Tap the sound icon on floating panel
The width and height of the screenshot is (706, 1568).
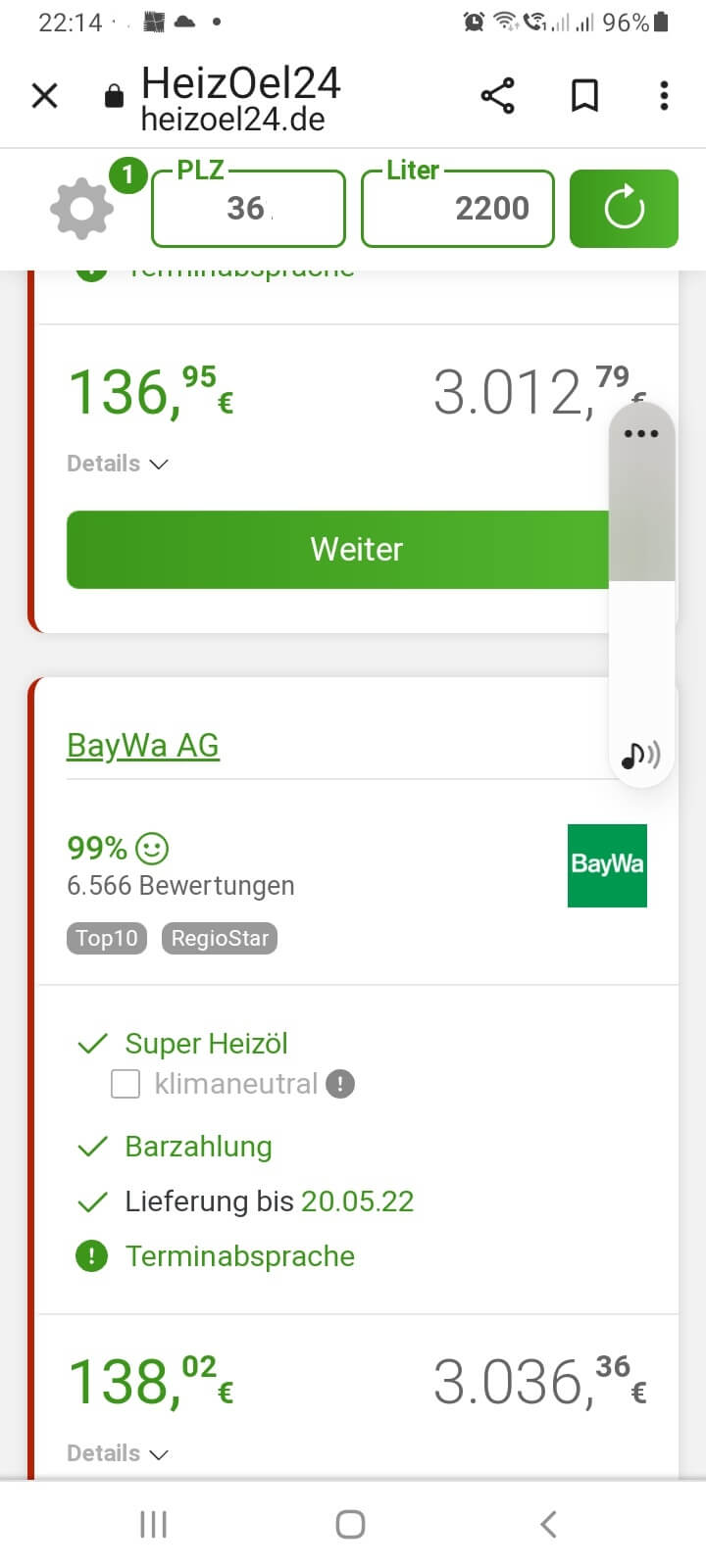[x=641, y=755]
